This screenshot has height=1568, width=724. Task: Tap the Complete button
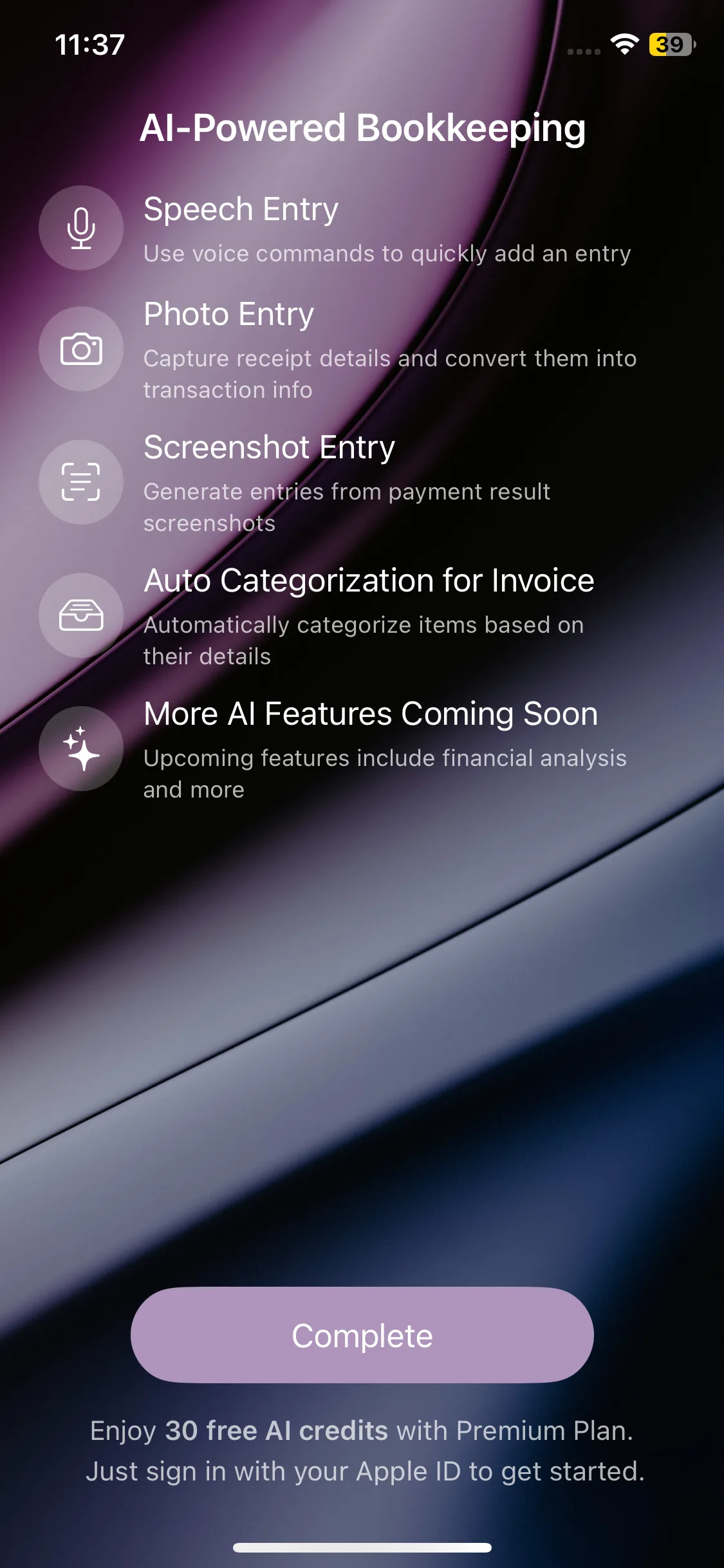pyautogui.click(x=362, y=1335)
